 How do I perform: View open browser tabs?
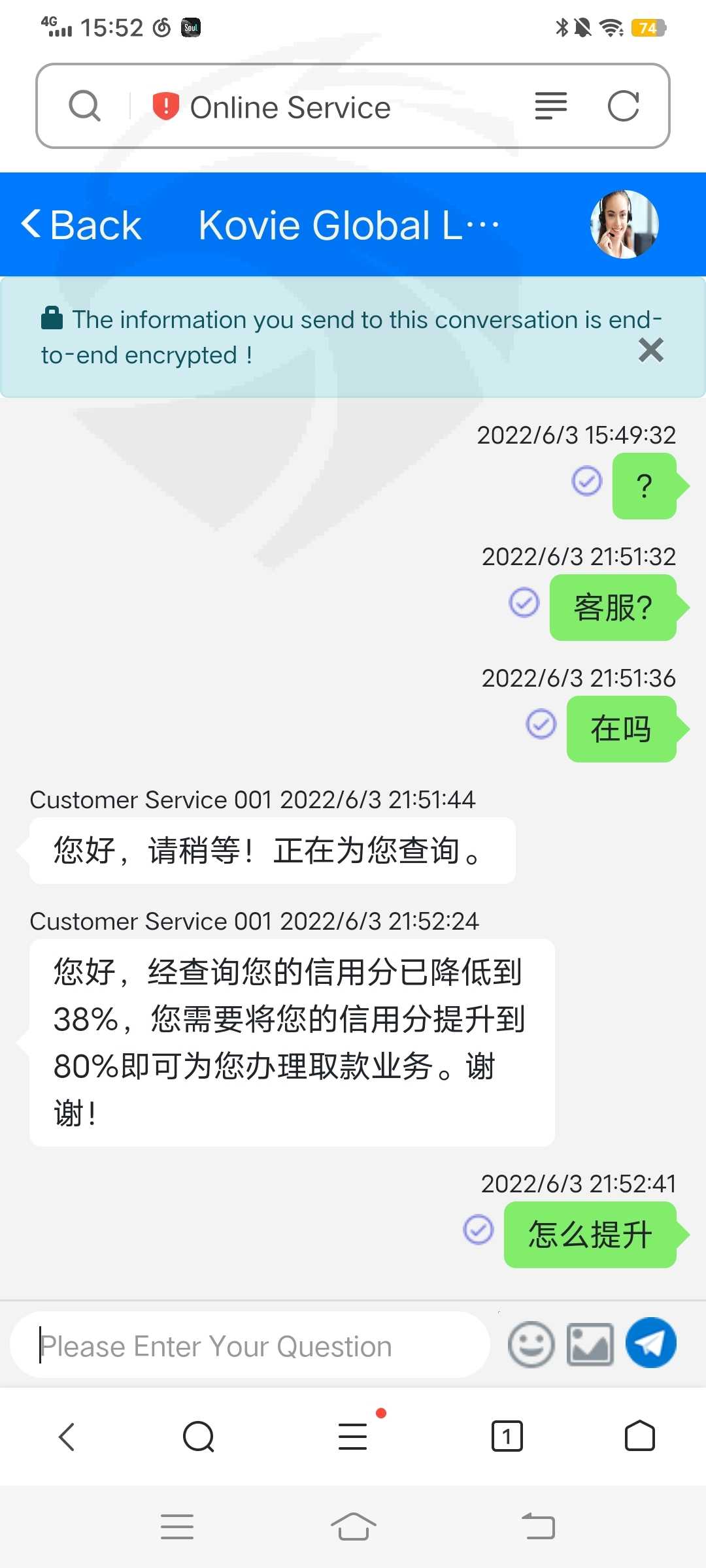pos(507,1436)
